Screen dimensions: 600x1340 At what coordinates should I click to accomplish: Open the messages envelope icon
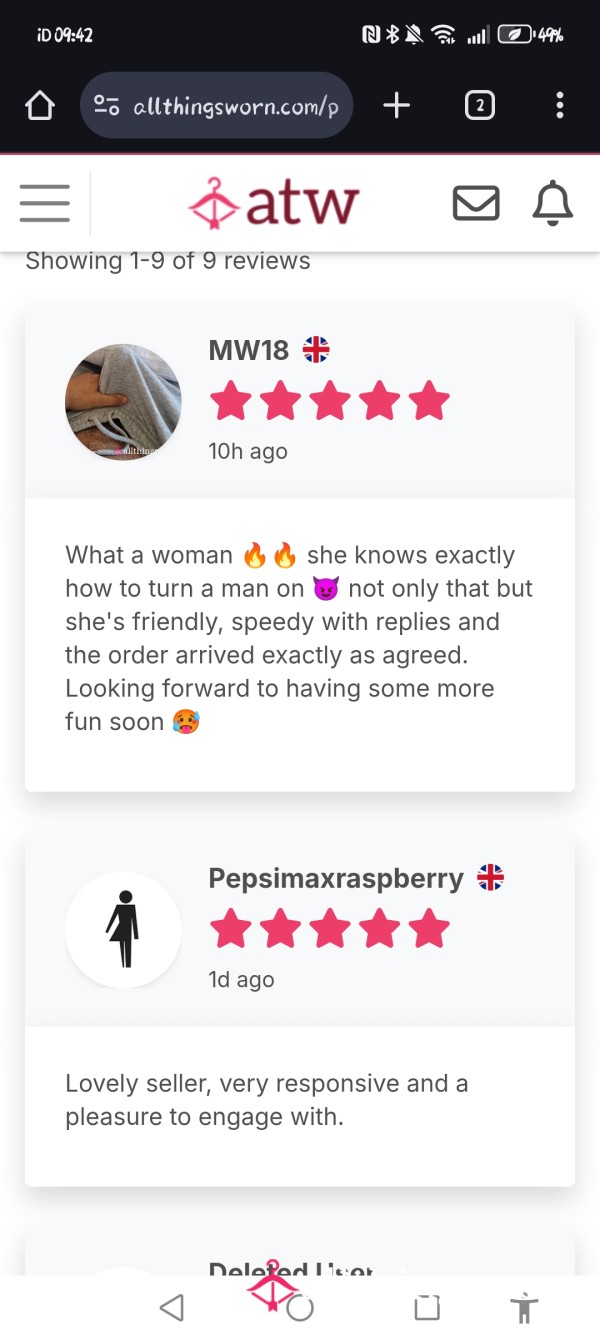[x=476, y=203]
